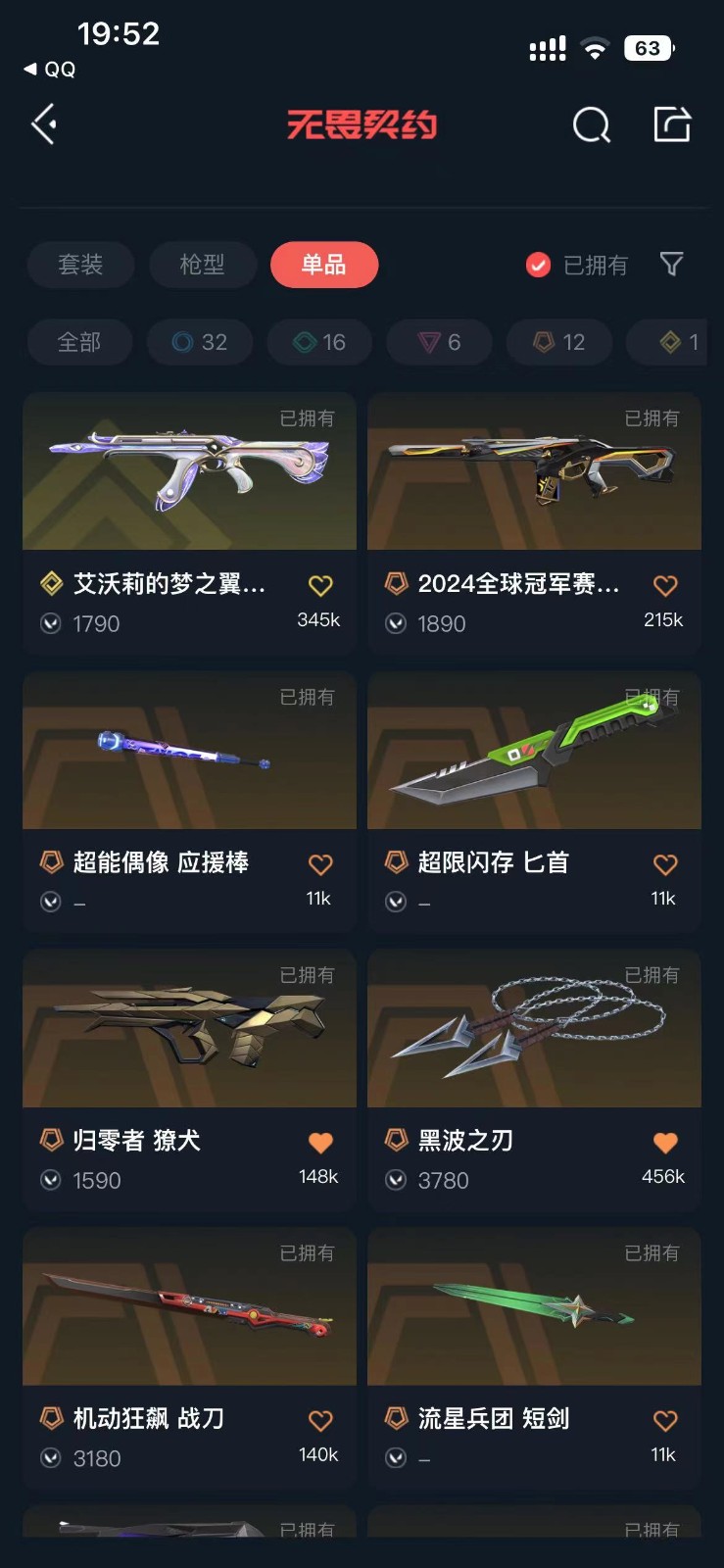Switch to the 套装 tab
The image size is (724, 1568).
[80, 265]
